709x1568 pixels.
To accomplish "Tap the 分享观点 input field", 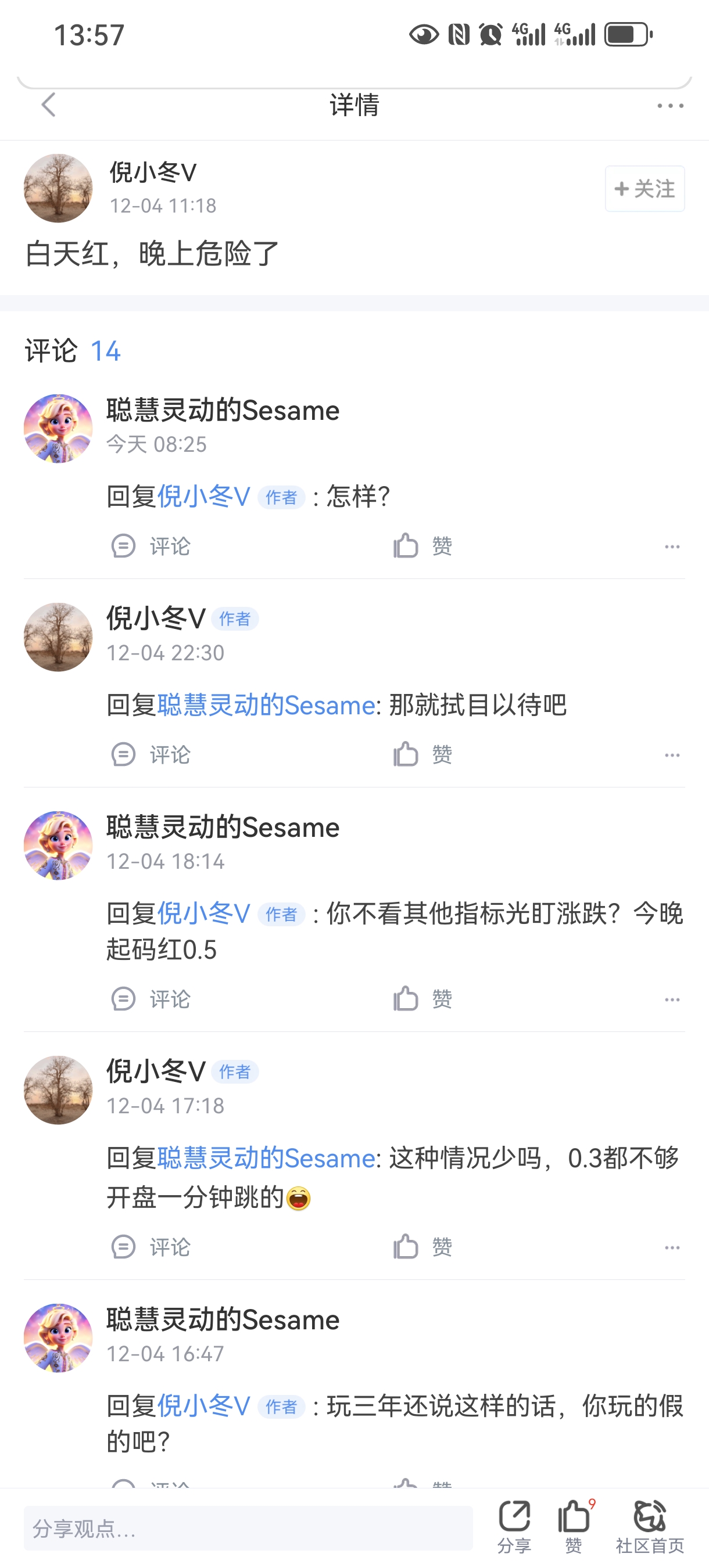I will click(248, 1528).
